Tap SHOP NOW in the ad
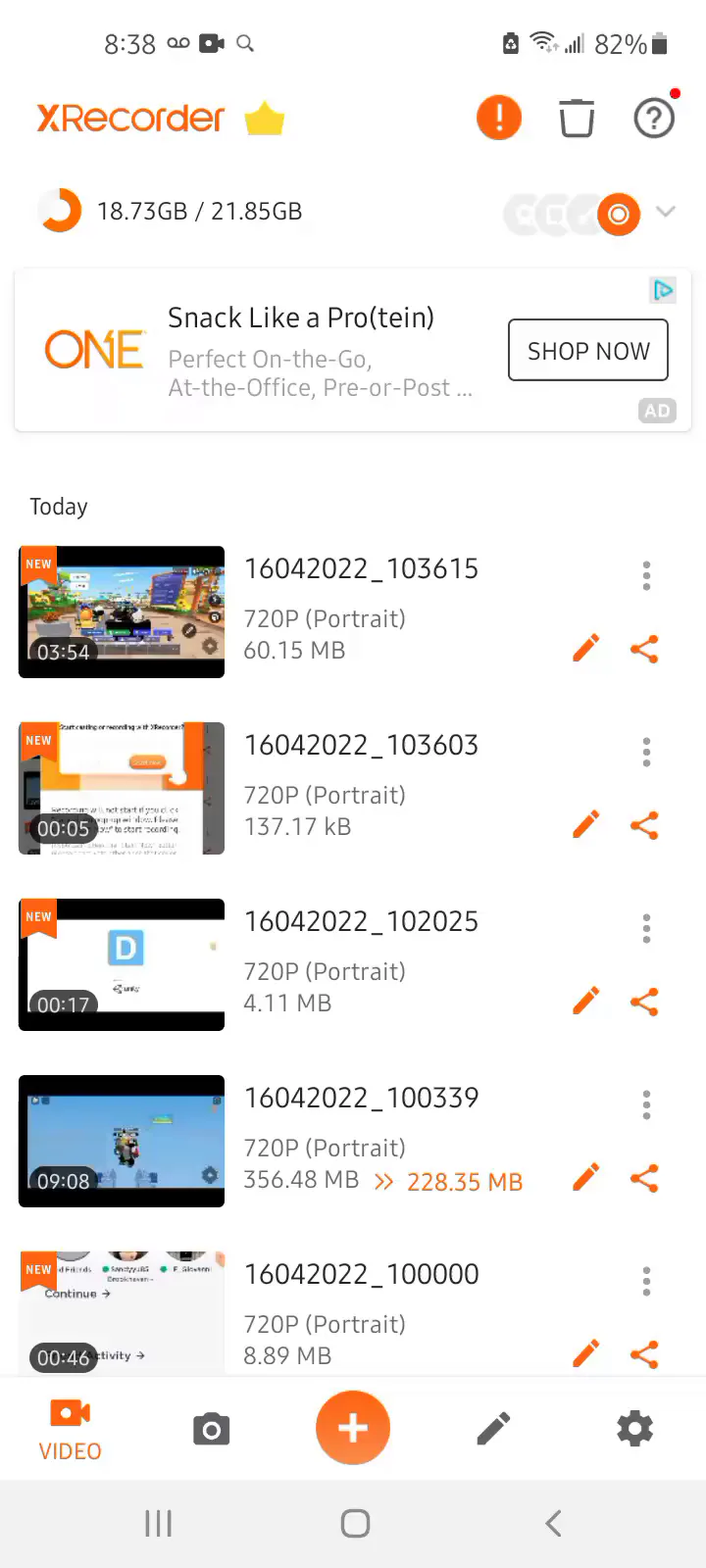706x1568 pixels. click(588, 350)
